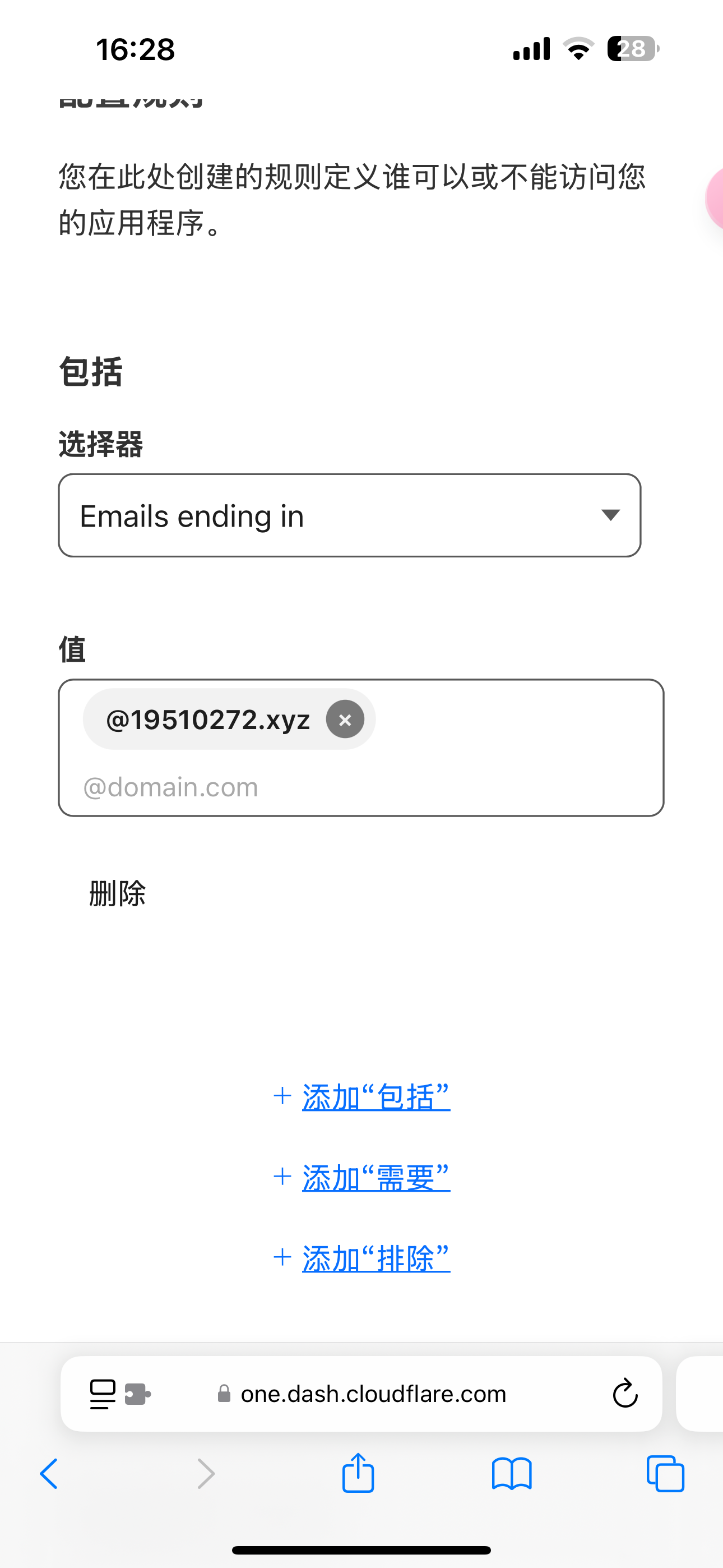Viewport: 723px width, 1568px height.
Task: Share this page
Action: 358,1473
